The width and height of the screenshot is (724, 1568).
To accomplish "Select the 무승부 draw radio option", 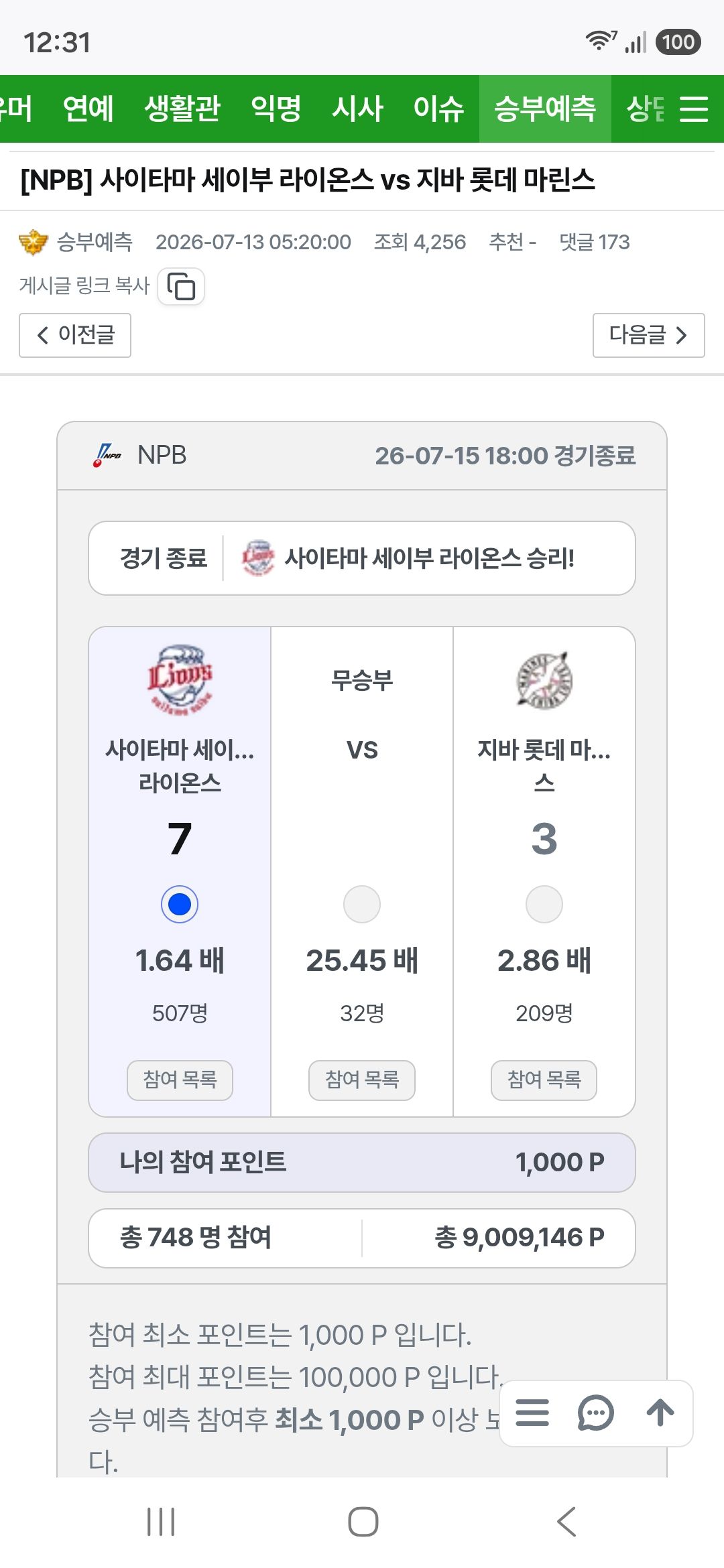I will 362,905.
